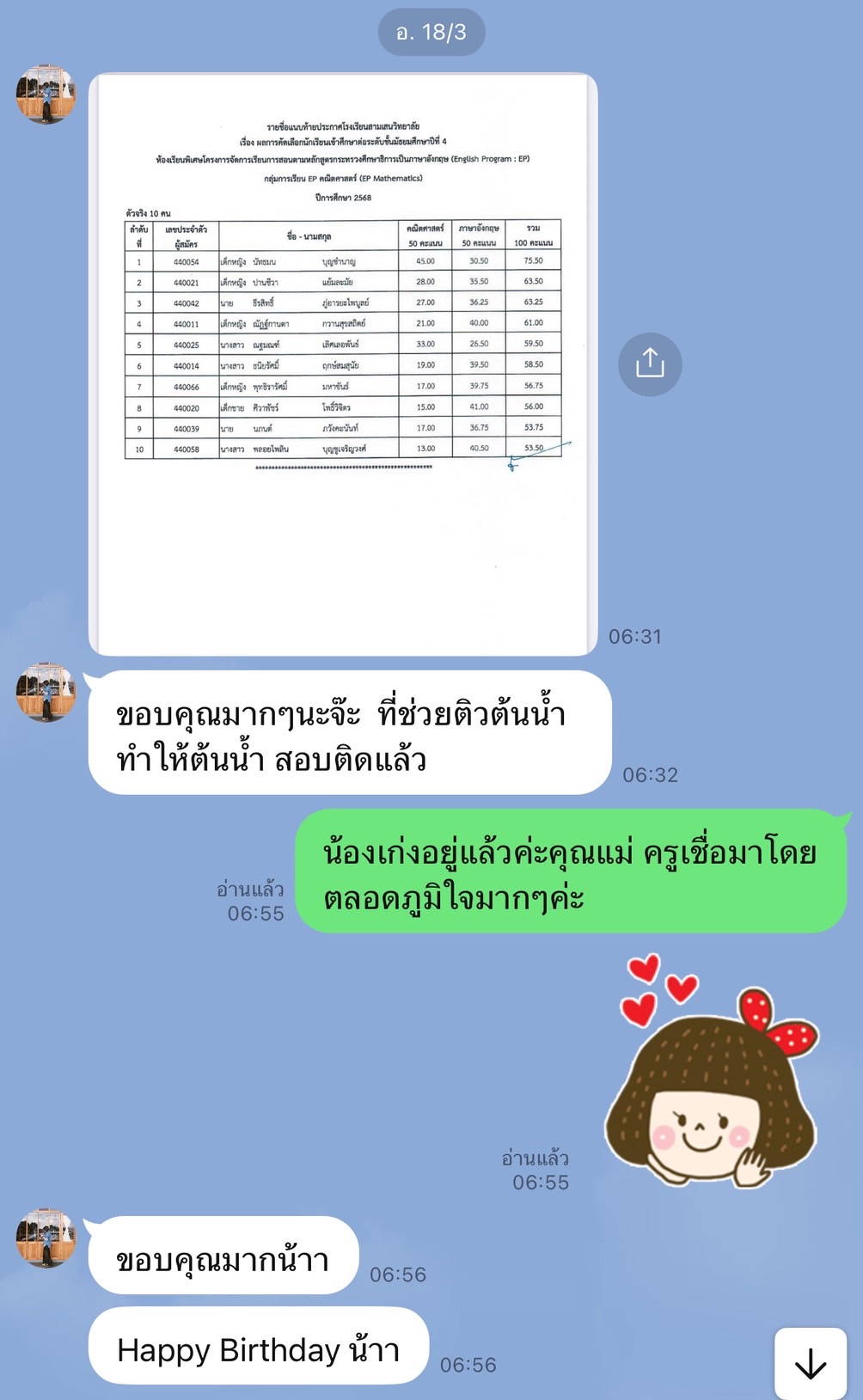
Task: Tap the date chip labeled อ. 18/3
Action: coord(430,32)
